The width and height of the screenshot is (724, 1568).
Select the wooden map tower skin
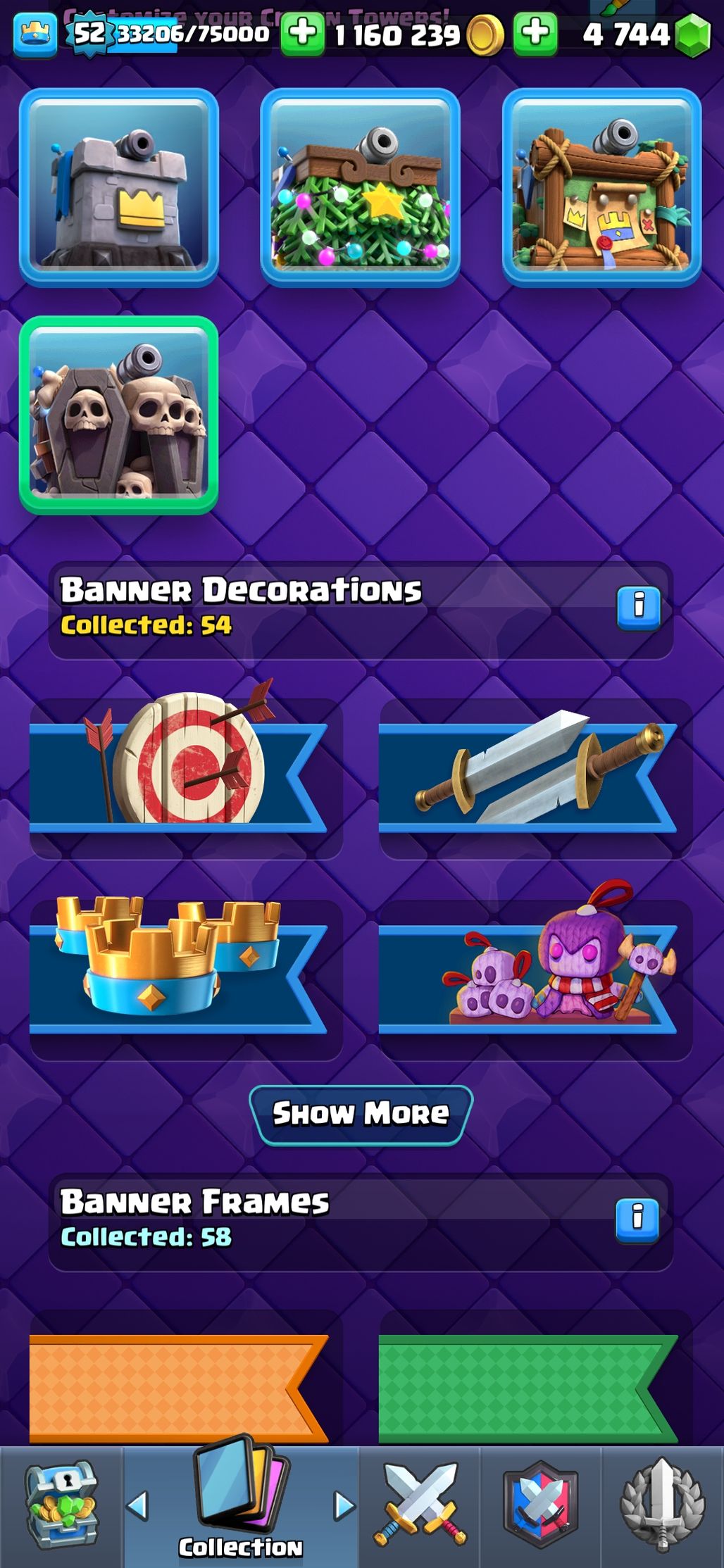click(601, 187)
